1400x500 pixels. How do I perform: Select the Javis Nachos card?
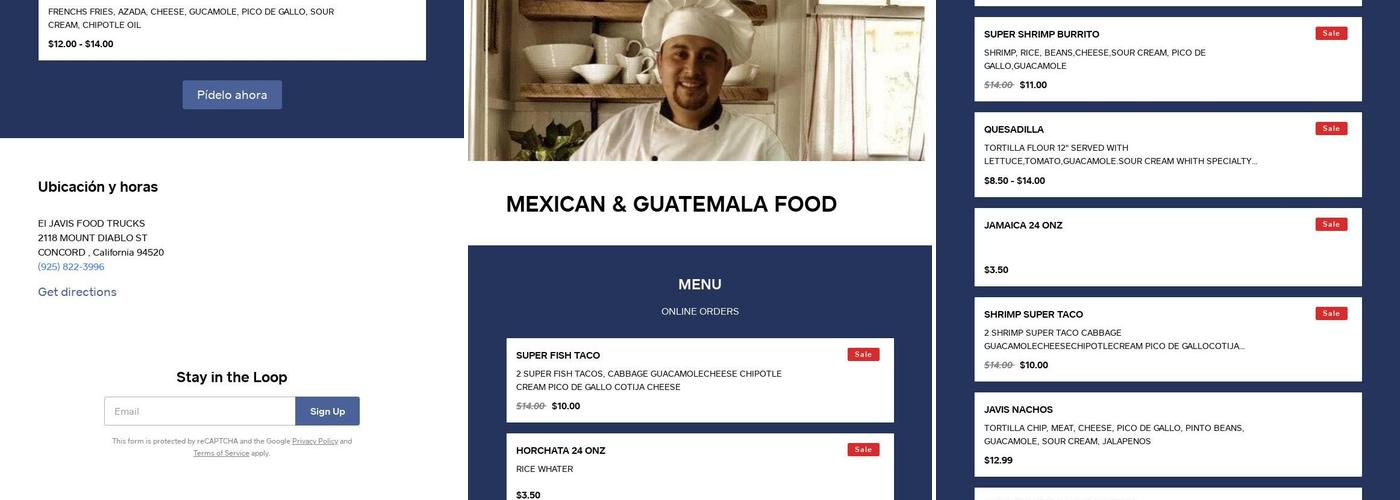pyautogui.click(x=1167, y=434)
